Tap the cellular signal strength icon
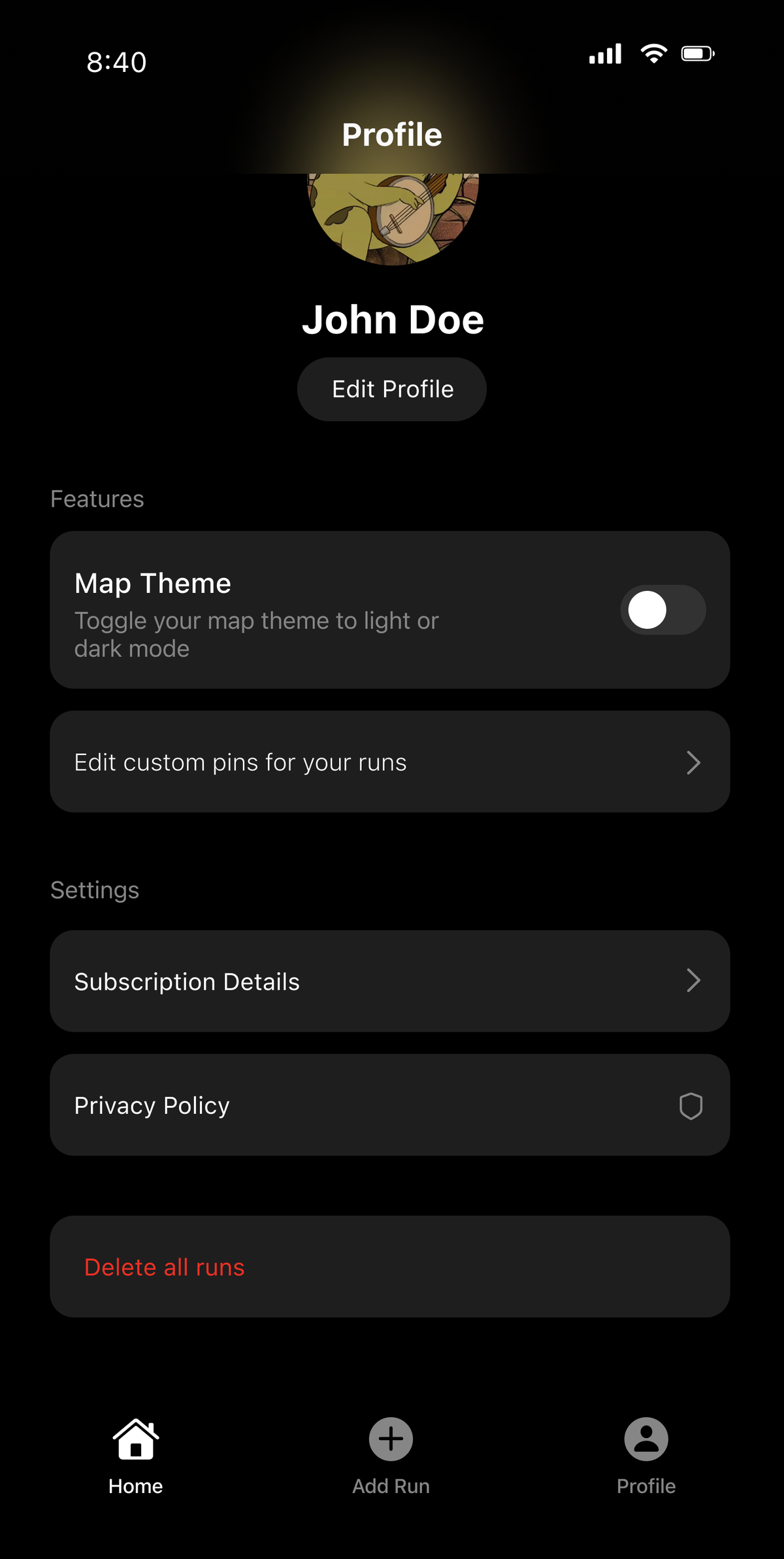Image resolution: width=784 pixels, height=1559 pixels. 603,52
